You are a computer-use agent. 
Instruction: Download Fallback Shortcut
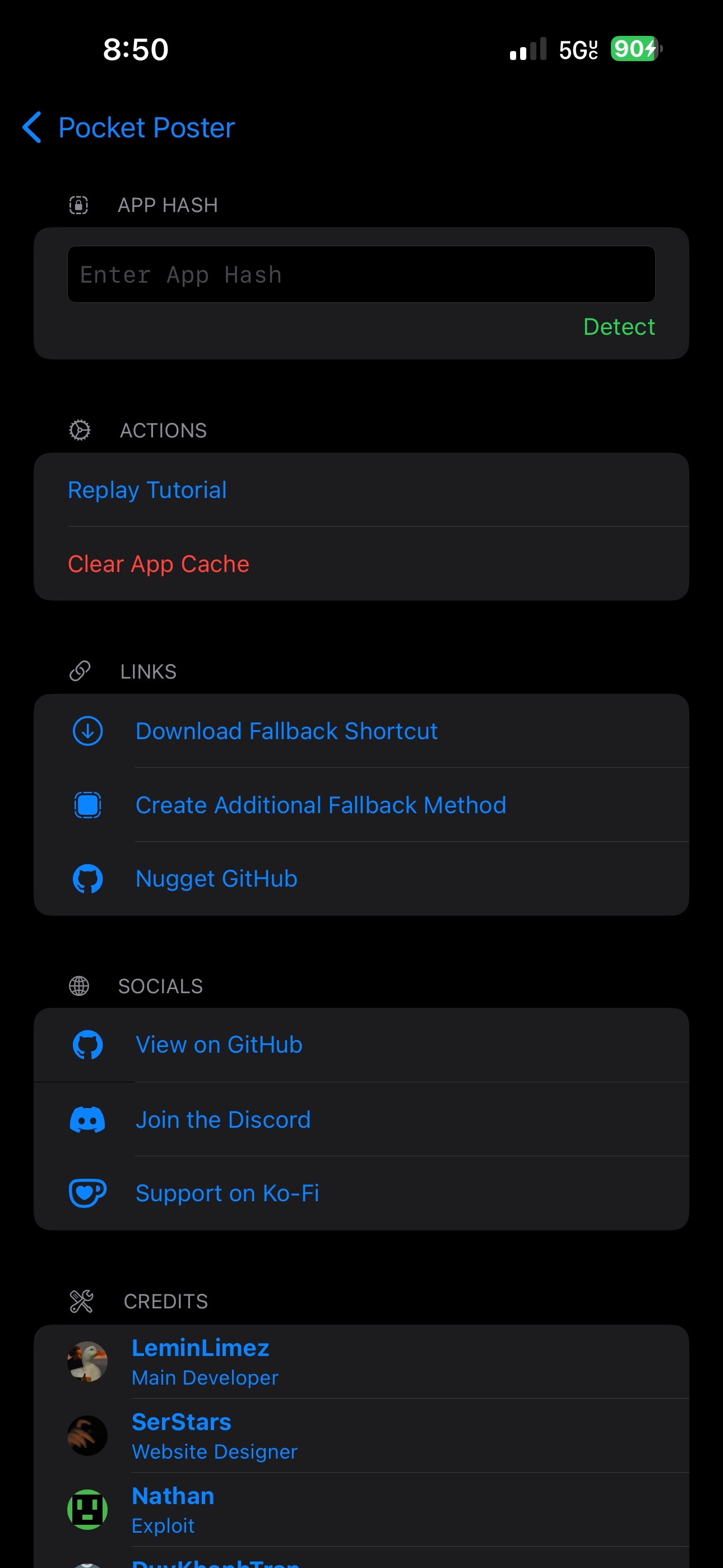click(361, 731)
